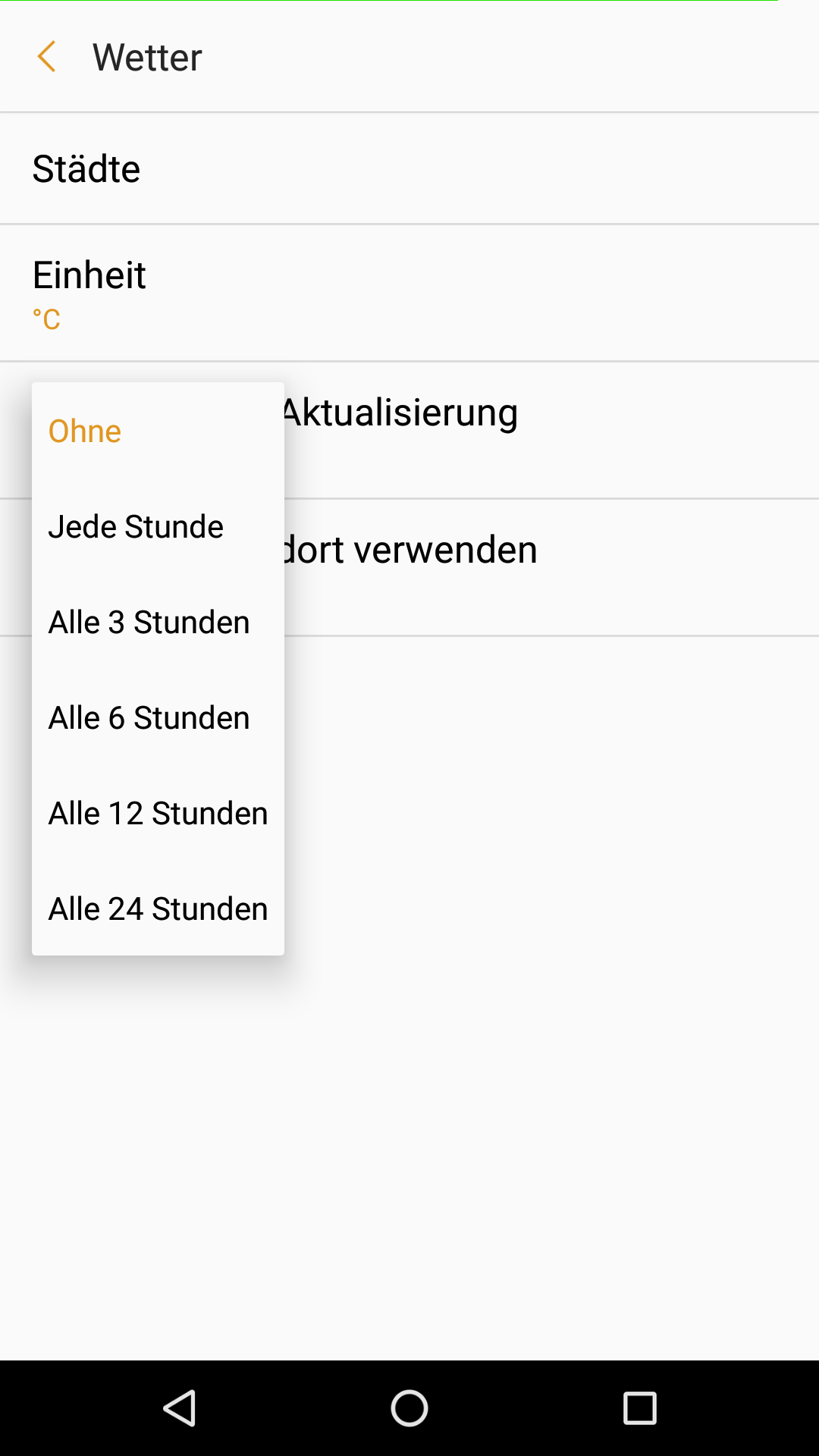Open recent apps from navigation bar
The height and width of the screenshot is (1456, 819).
click(x=639, y=1408)
